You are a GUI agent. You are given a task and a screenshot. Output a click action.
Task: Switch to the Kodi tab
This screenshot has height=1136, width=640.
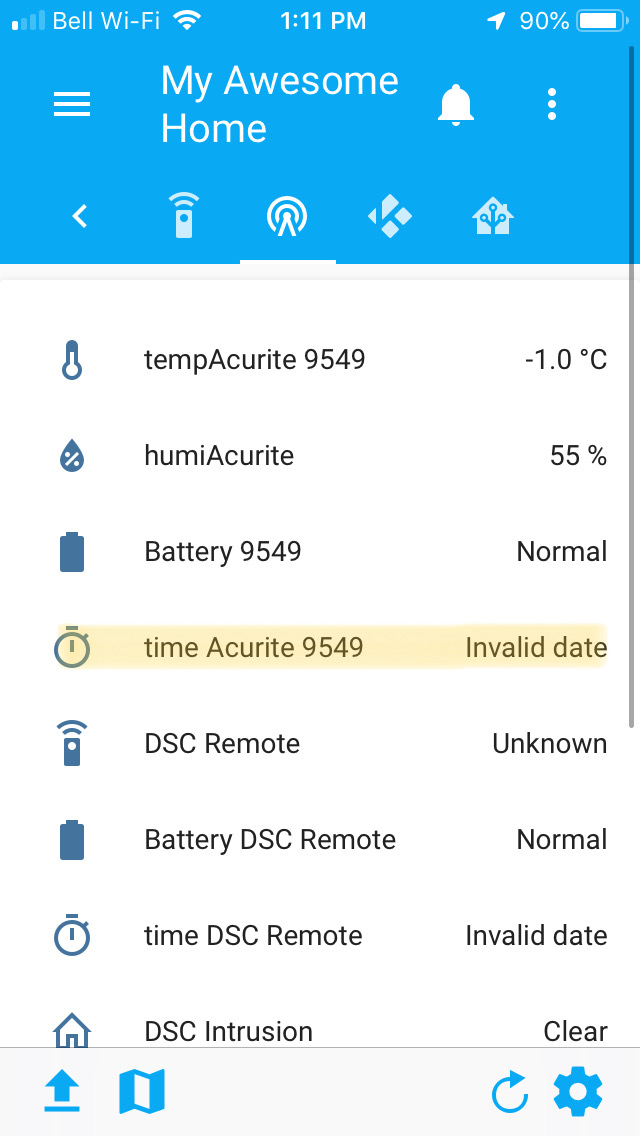point(389,215)
